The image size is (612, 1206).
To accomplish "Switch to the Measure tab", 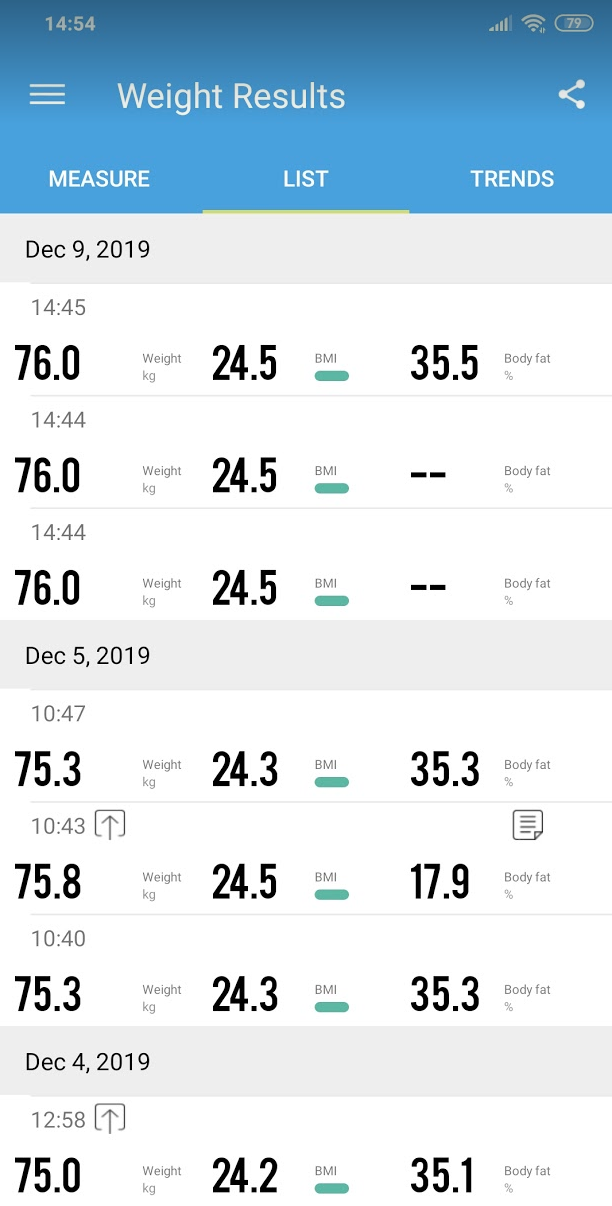I will (99, 179).
